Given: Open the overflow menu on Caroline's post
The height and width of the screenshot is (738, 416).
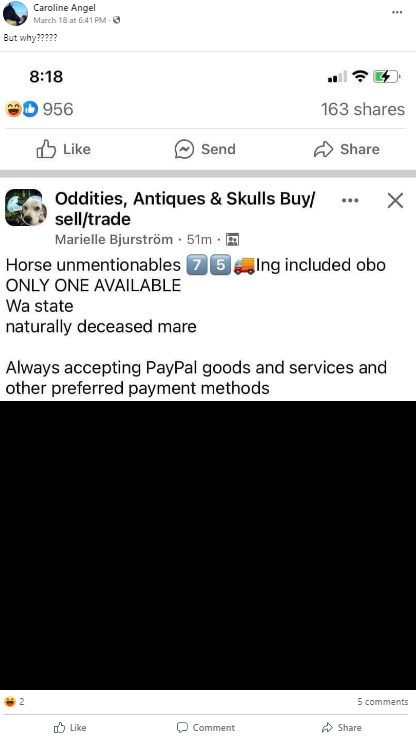Looking at the screenshot, I should pos(397,12).
